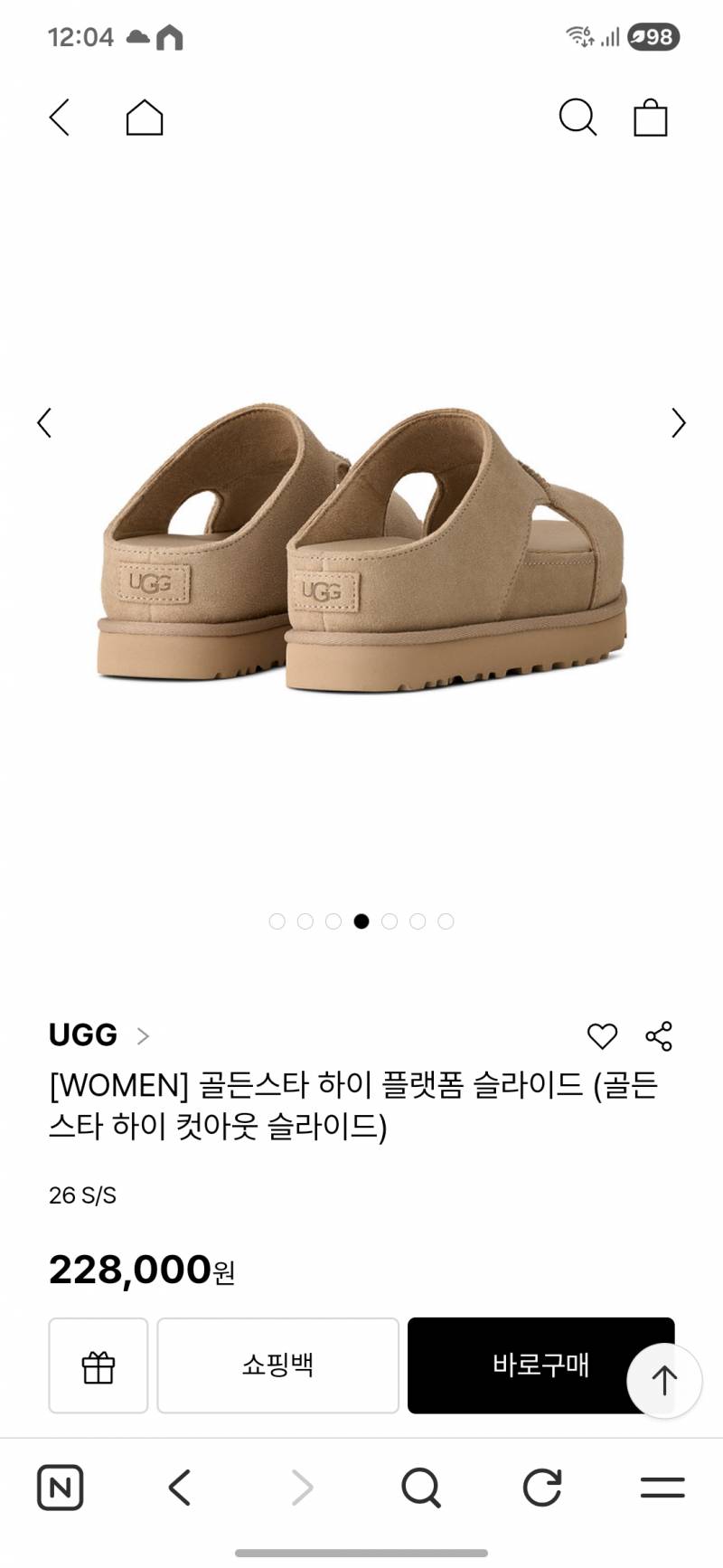Show previous product image with left arrow
The image size is (723, 1568).
(x=44, y=422)
